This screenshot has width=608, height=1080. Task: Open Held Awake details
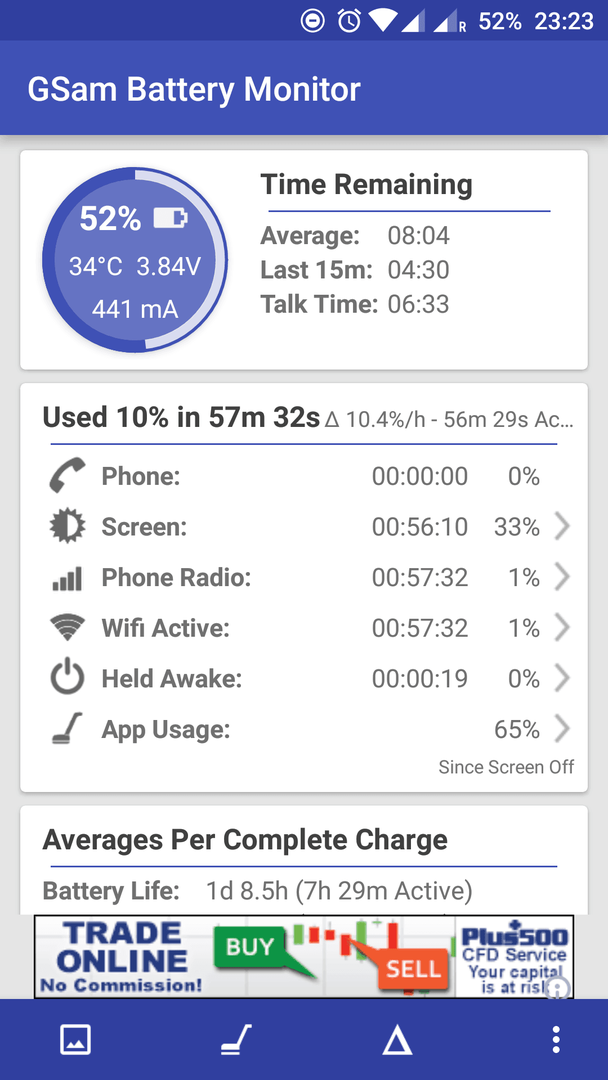point(304,679)
